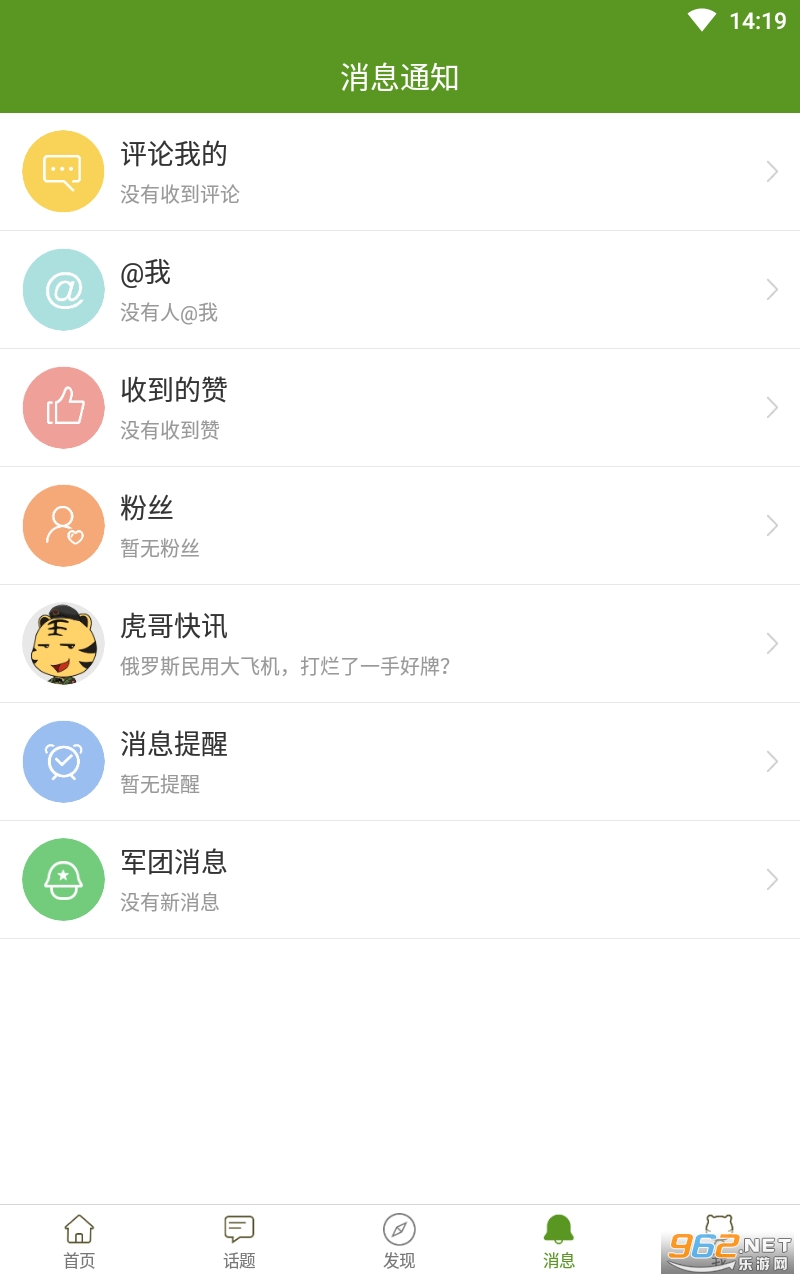Select the 消息 messages tab
This screenshot has height=1280, width=800.
[559, 1242]
